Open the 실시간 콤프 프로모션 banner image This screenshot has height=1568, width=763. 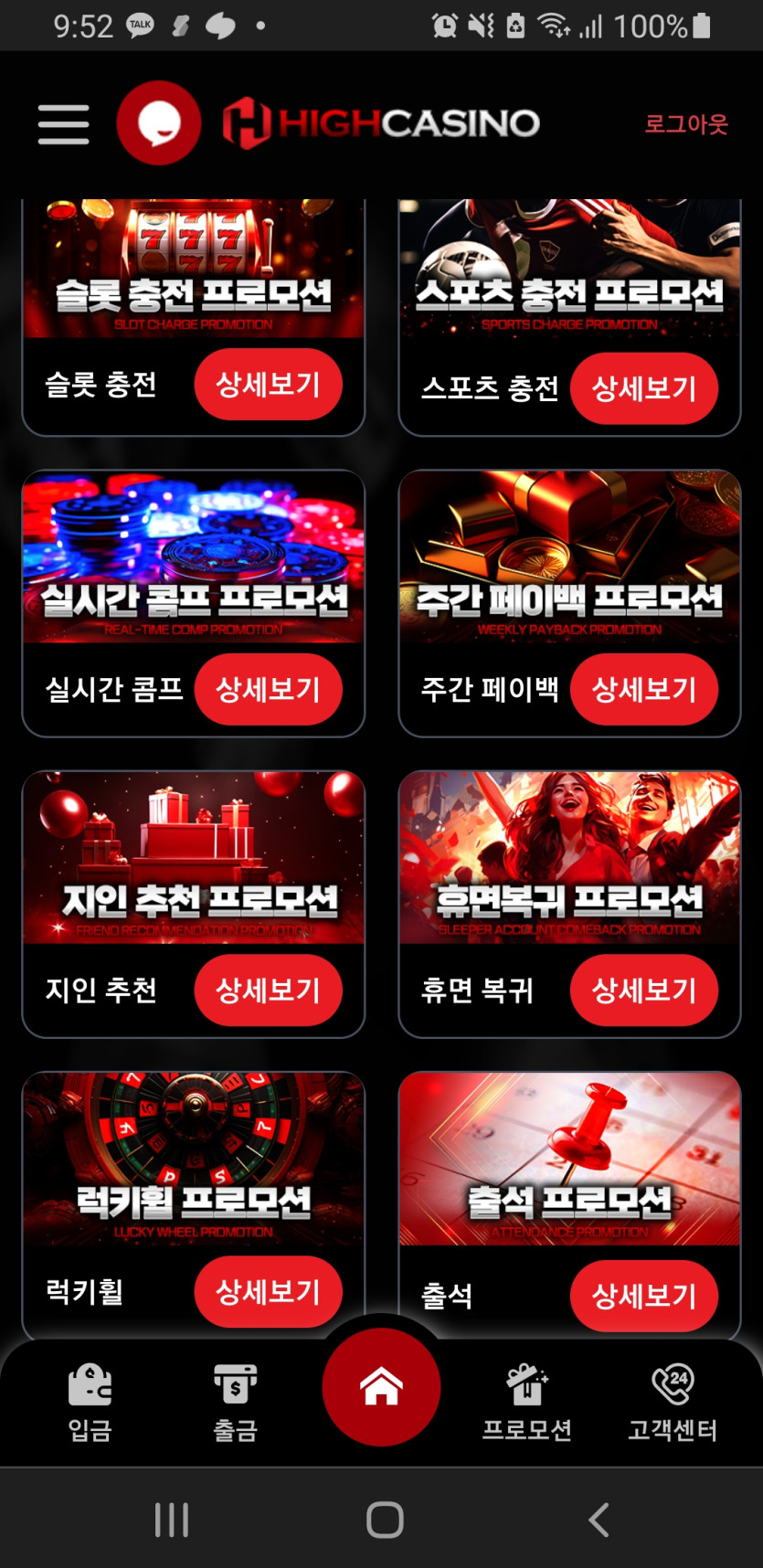[x=194, y=556]
